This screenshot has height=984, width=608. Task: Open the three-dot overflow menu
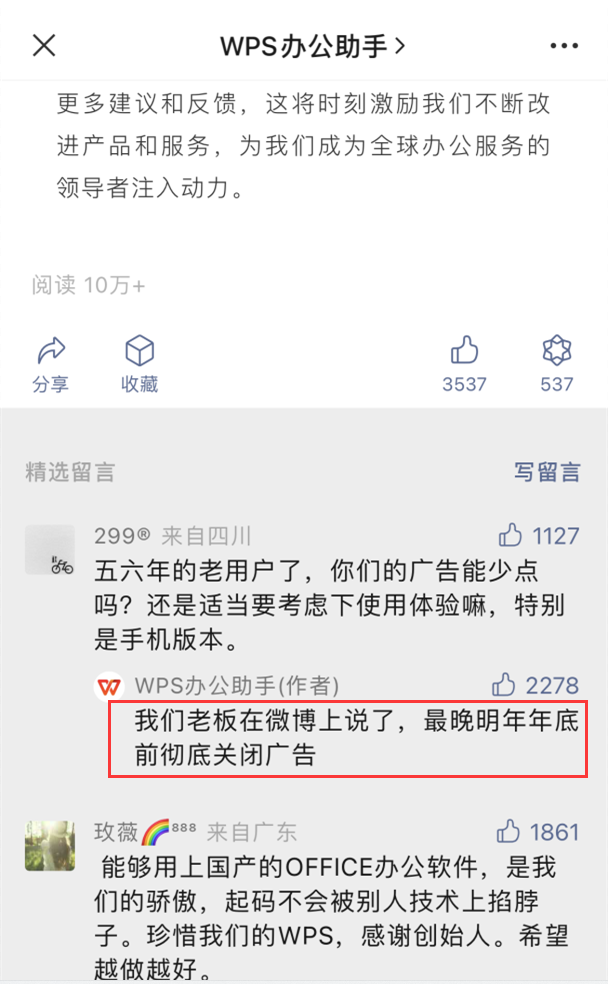click(564, 46)
